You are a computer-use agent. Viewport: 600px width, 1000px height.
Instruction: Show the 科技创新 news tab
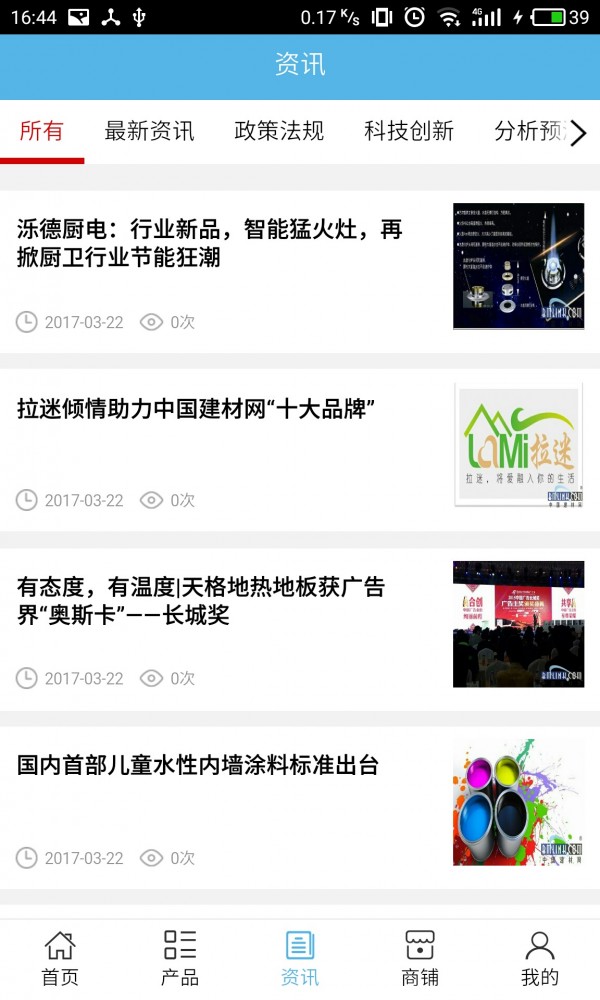[x=408, y=131]
